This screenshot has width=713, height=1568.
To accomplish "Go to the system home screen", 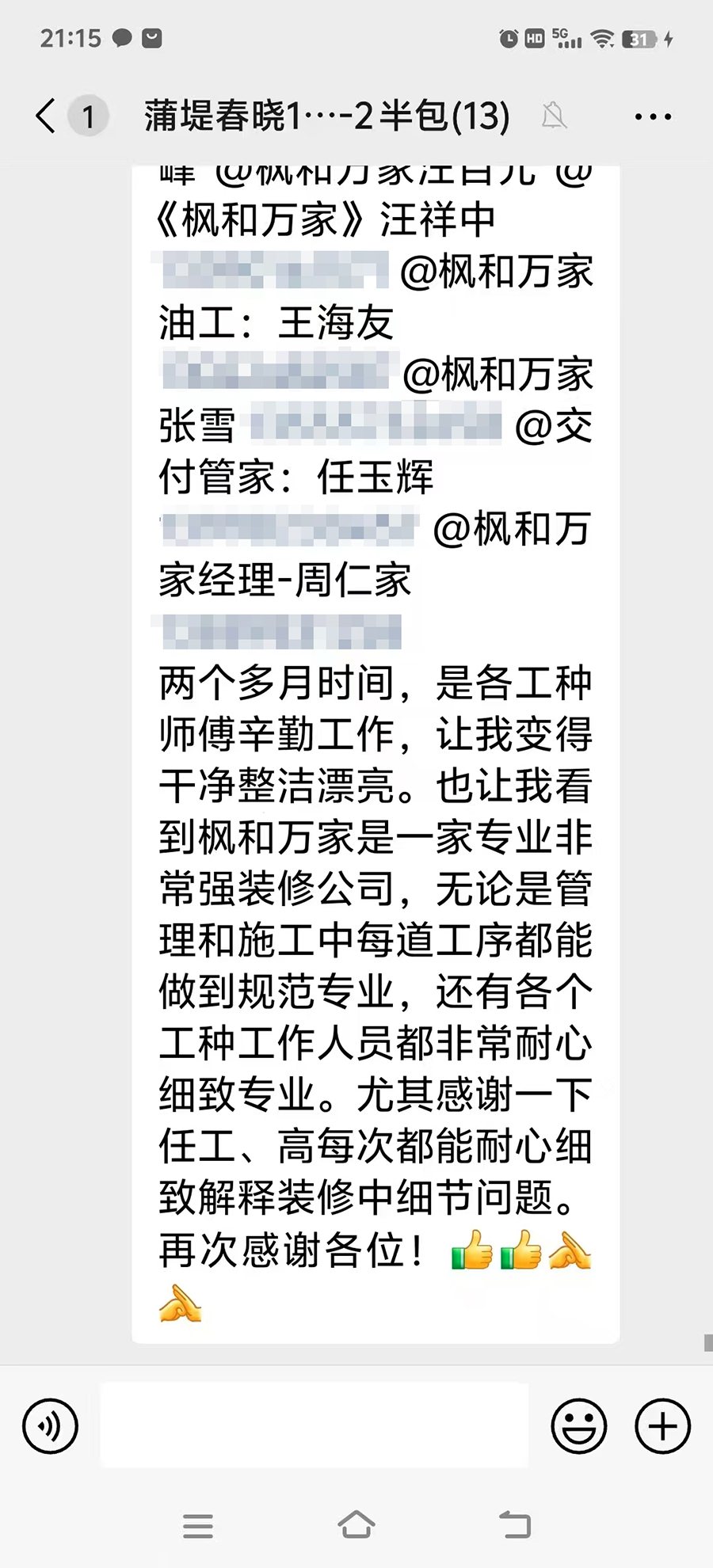I will (x=356, y=1524).
